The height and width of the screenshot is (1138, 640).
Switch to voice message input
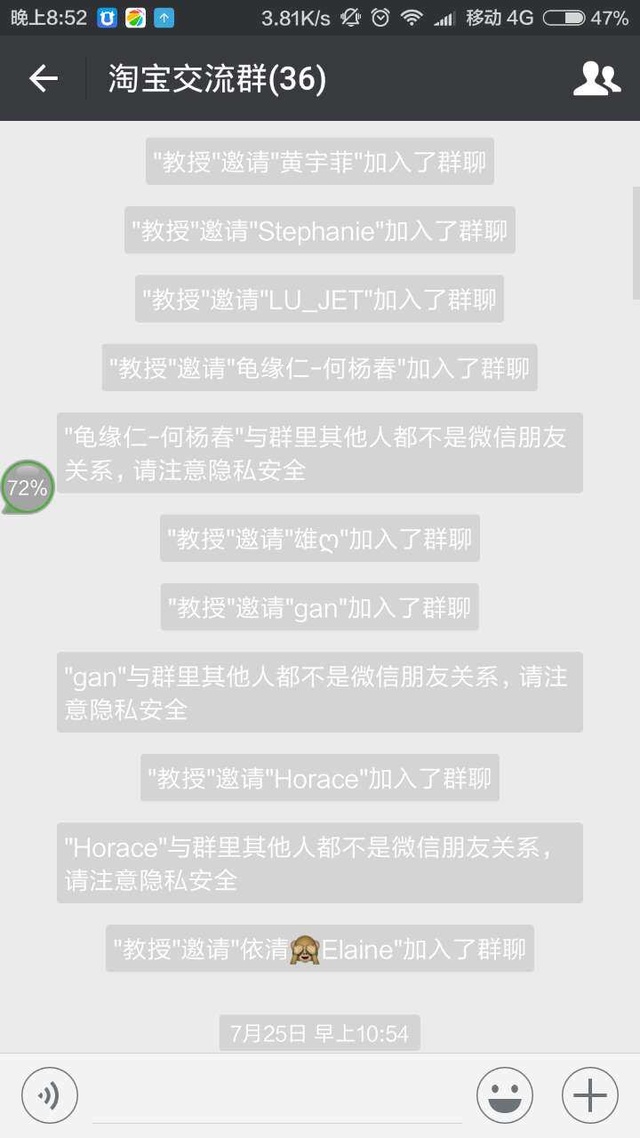pyautogui.click(x=49, y=1094)
